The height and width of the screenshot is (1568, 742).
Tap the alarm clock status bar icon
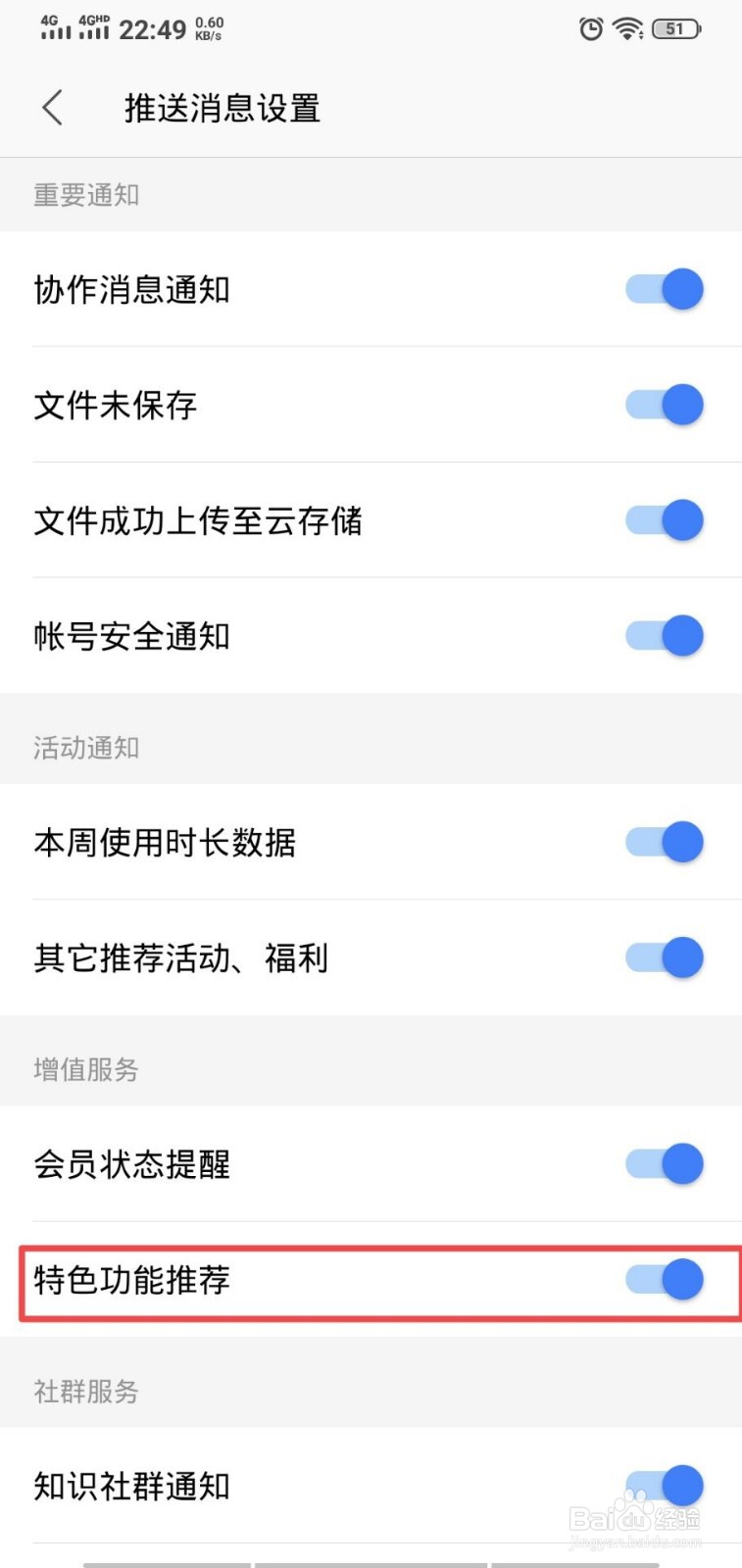pos(589,30)
